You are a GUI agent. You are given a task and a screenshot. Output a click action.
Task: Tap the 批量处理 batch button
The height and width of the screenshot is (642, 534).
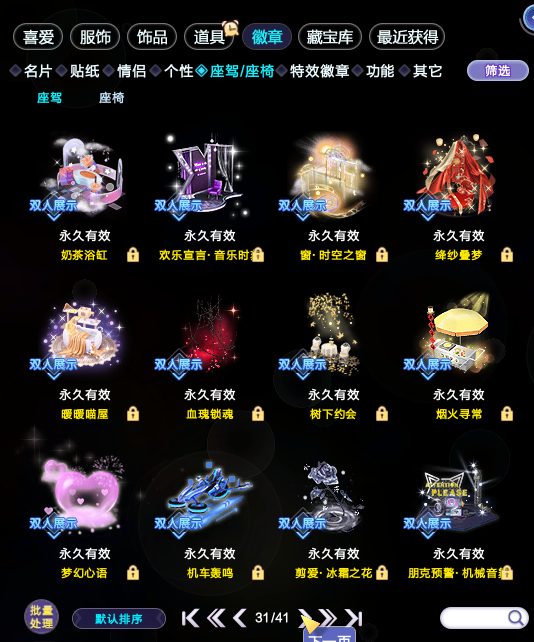[x=41, y=617]
